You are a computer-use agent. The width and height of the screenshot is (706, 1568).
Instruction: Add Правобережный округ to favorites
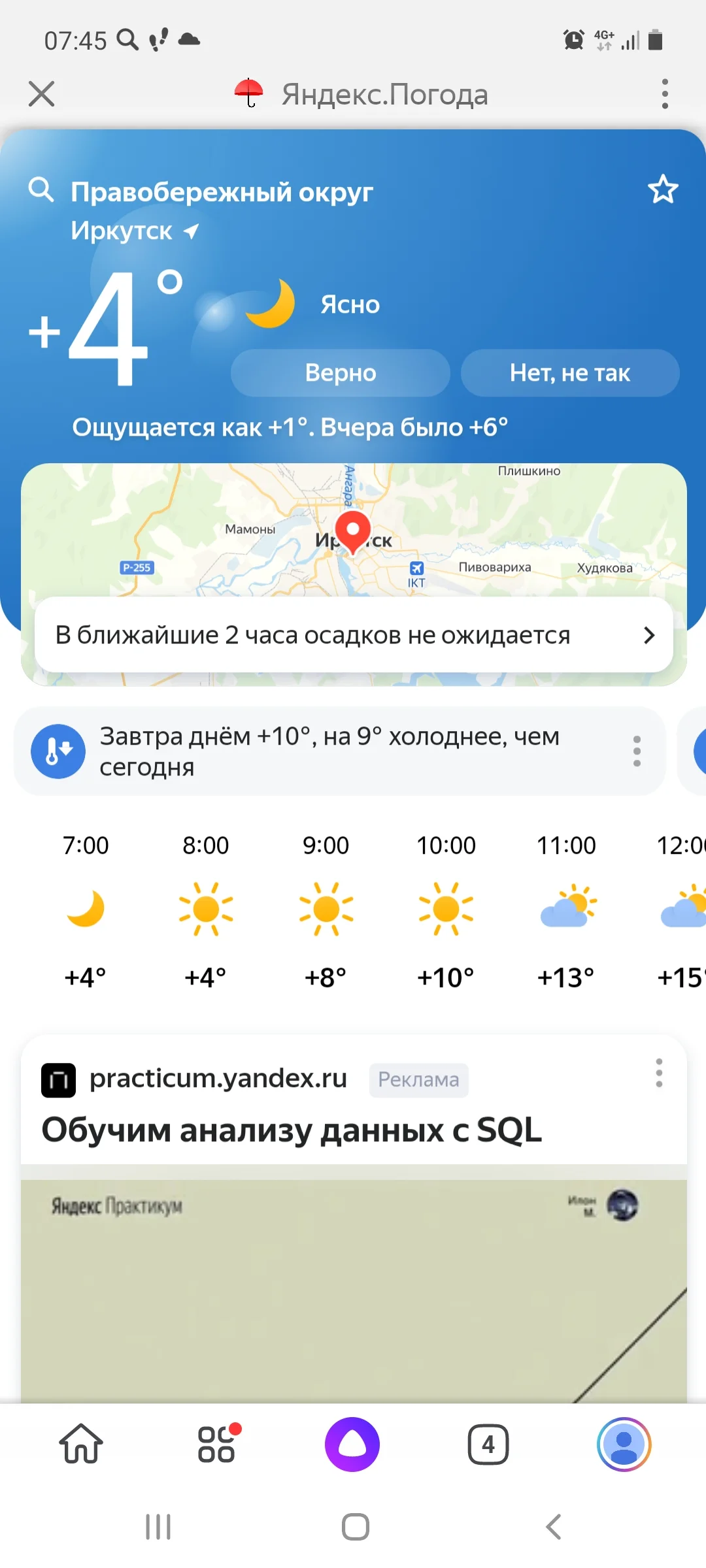663,189
